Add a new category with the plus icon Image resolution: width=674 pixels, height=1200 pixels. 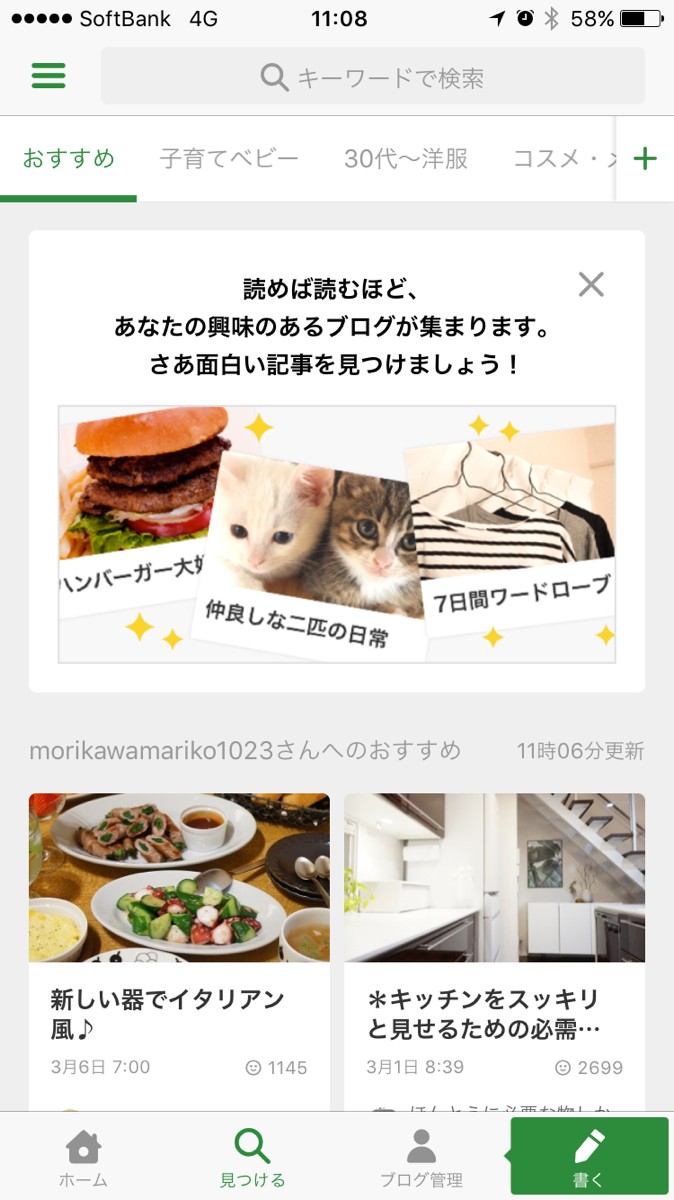[646, 158]
